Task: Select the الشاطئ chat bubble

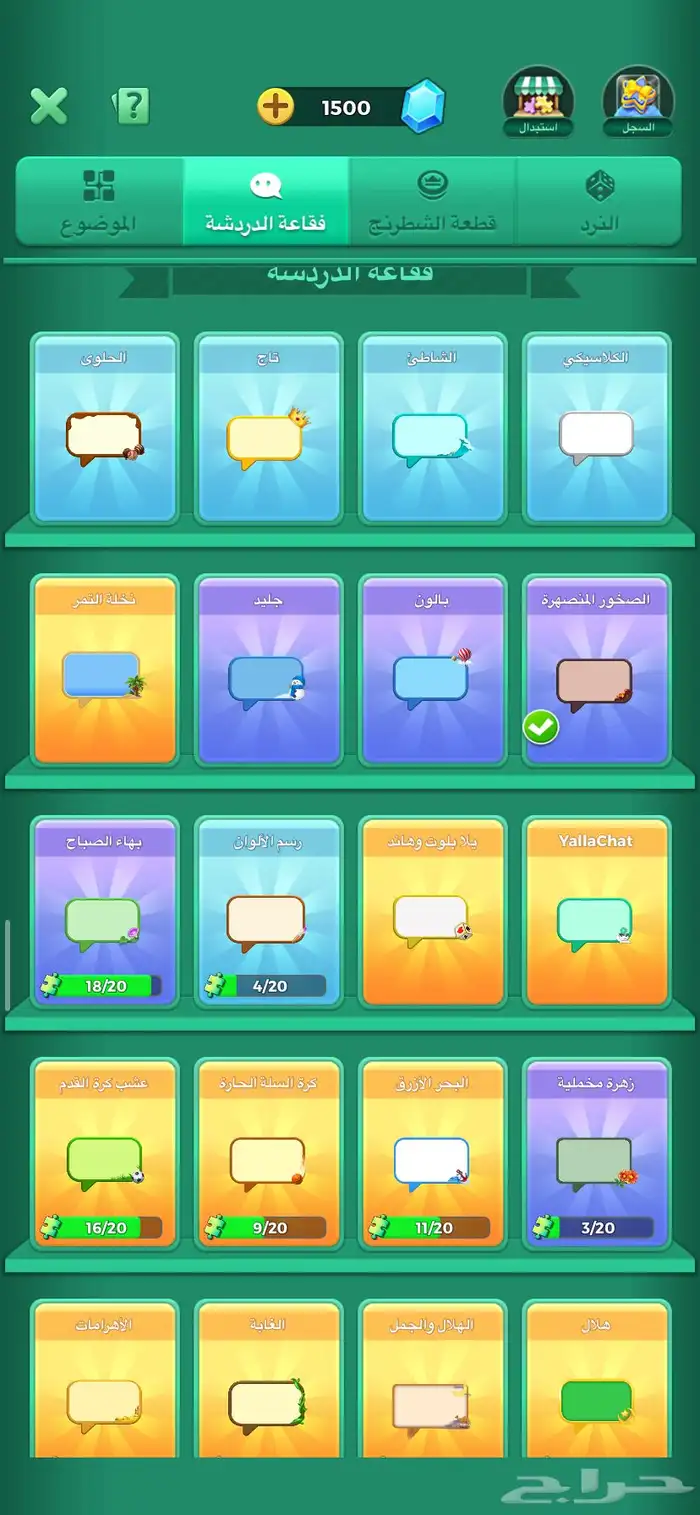Action: point(433,428)
